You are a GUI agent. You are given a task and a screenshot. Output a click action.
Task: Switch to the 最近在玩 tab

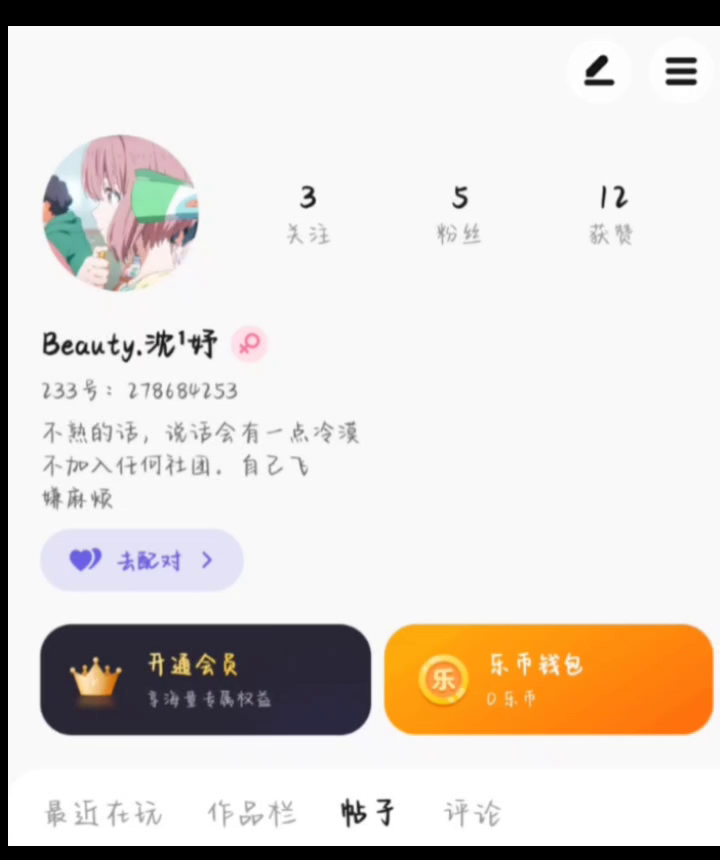103,813
